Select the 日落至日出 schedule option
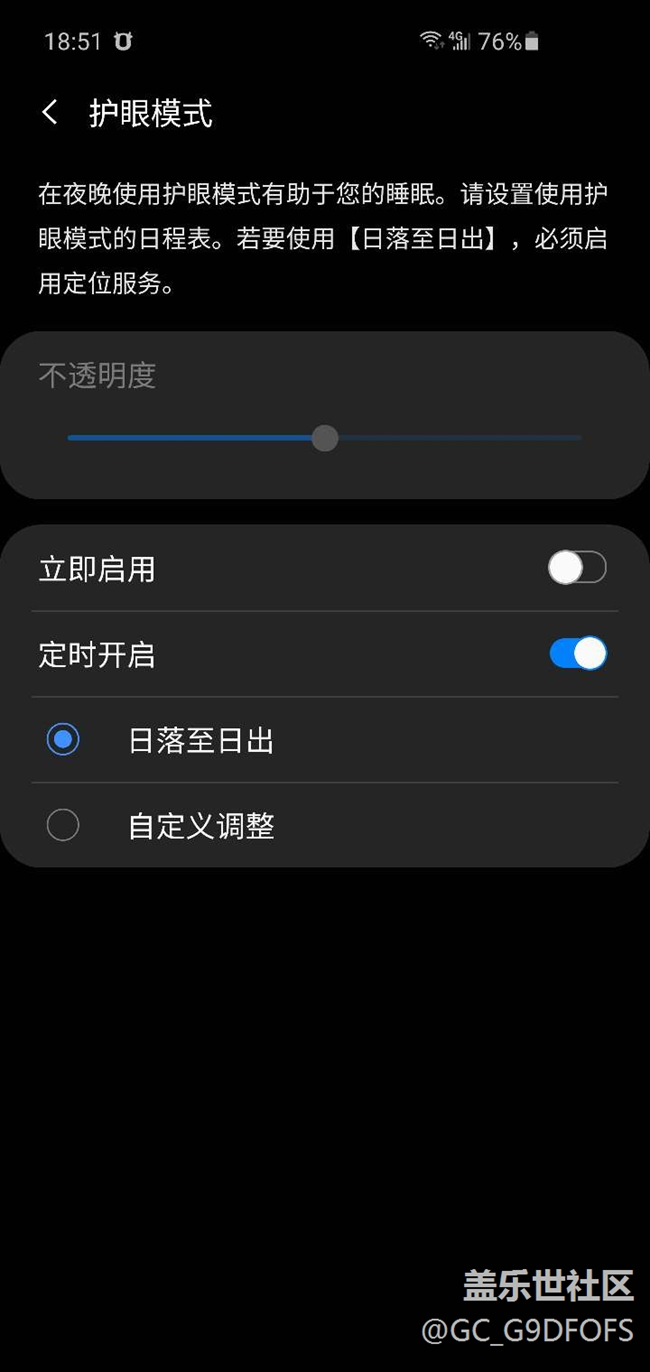The height and width of the screenshot is (1372, 650). coord(63,740)
